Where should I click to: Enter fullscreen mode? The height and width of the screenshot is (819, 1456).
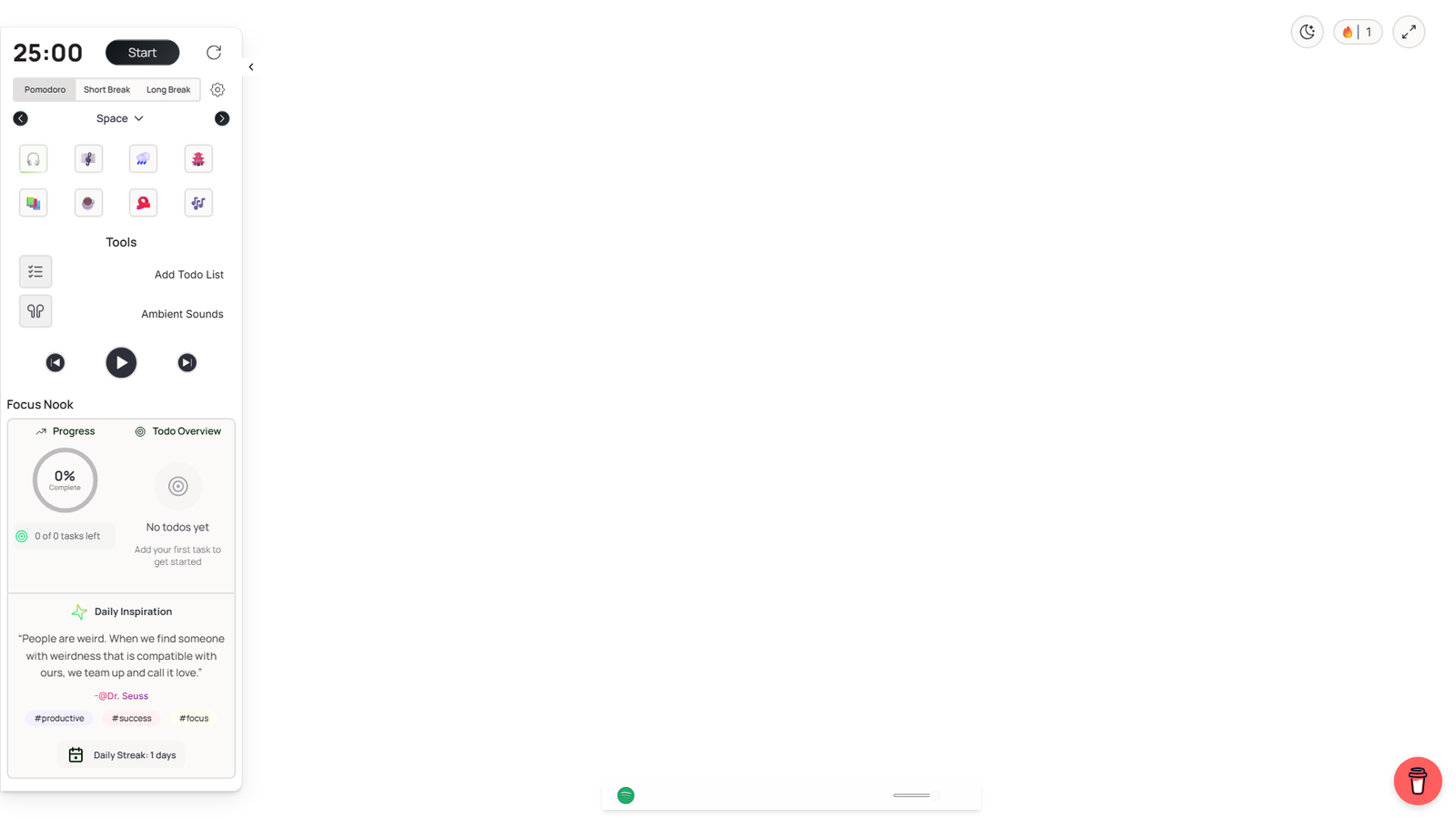click(1409, 32)
